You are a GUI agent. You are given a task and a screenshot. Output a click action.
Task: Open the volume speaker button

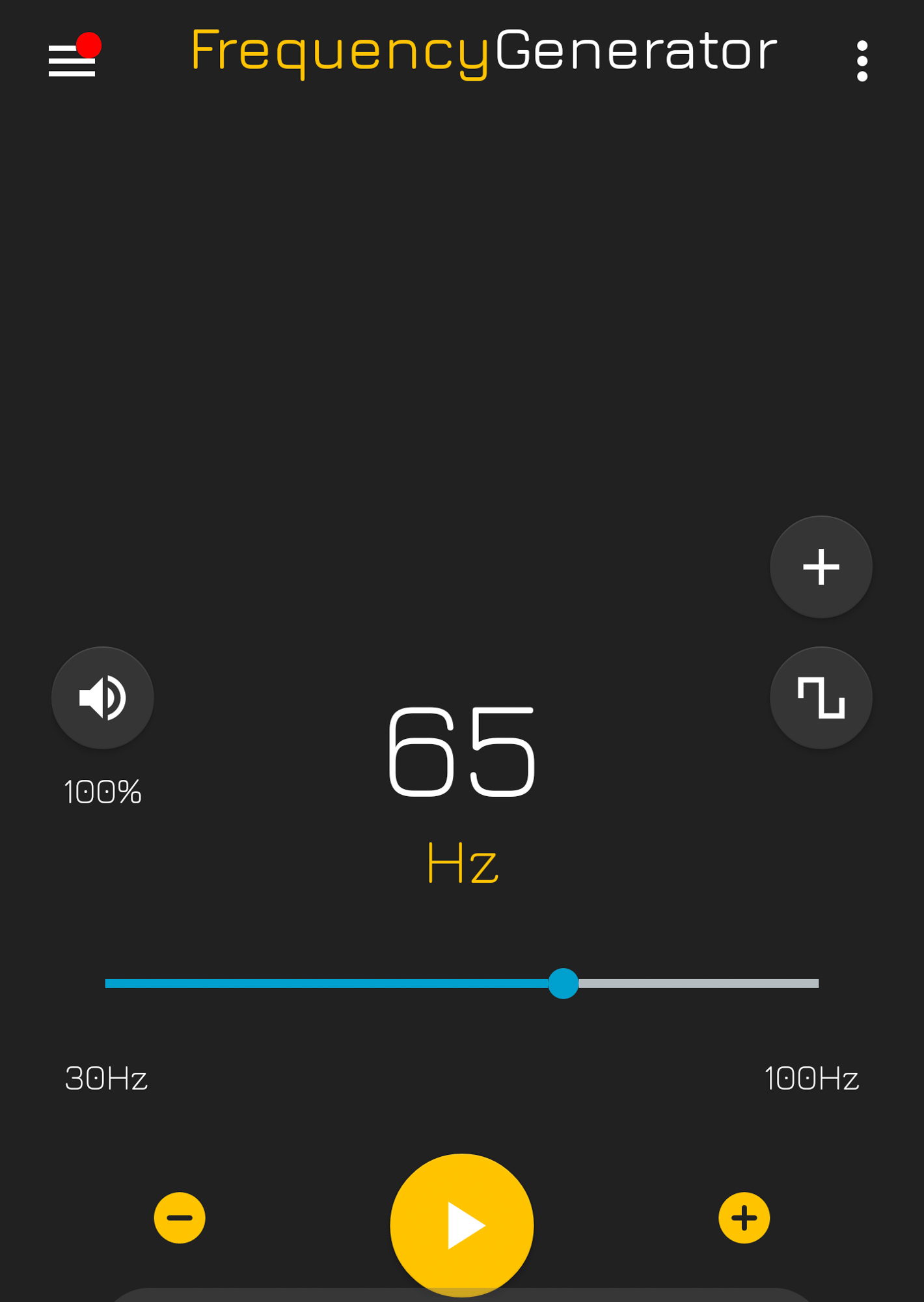[103, 698]
